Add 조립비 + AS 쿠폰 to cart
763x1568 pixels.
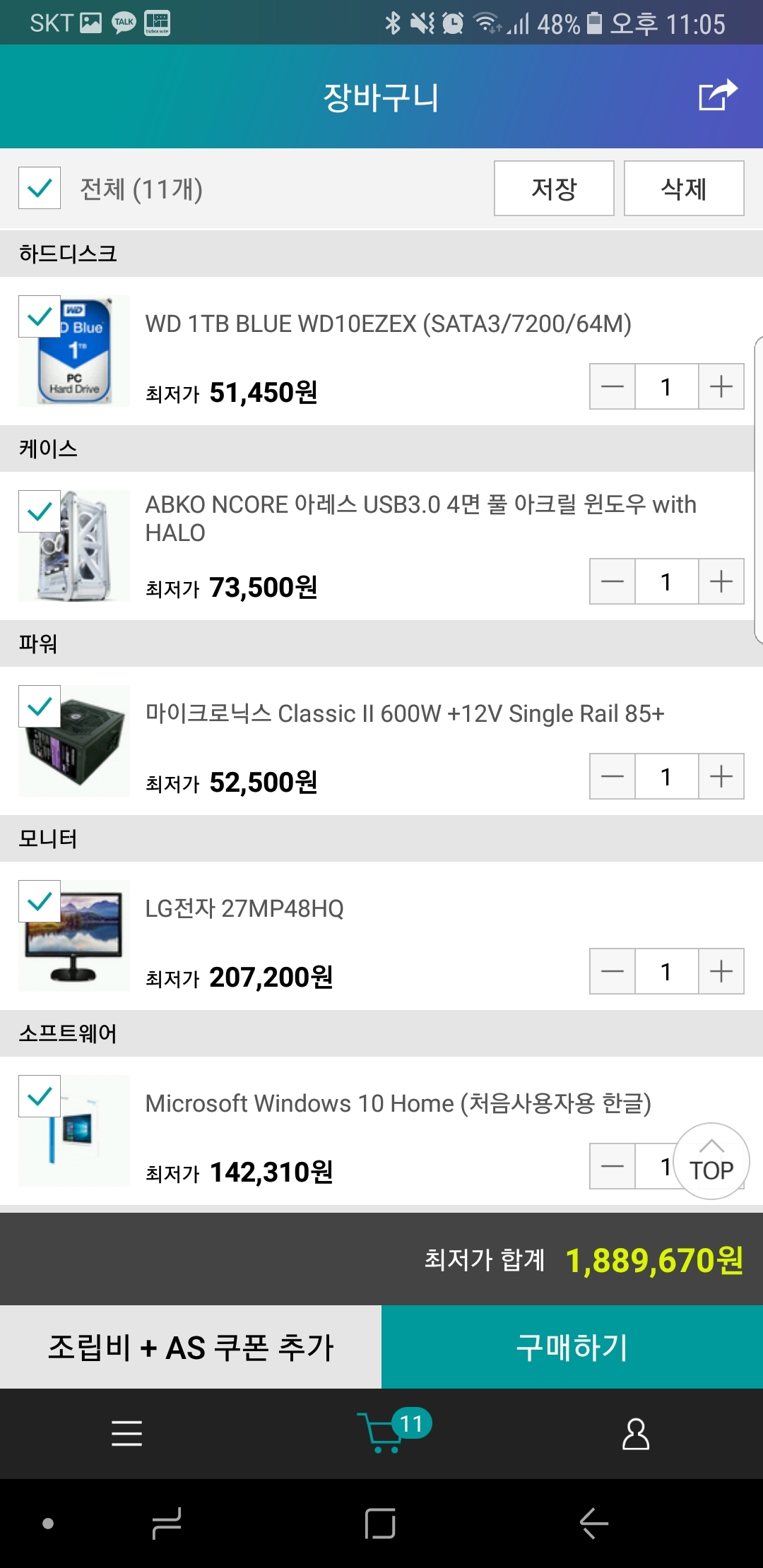pyautogui.click(x=191, y=1347)
